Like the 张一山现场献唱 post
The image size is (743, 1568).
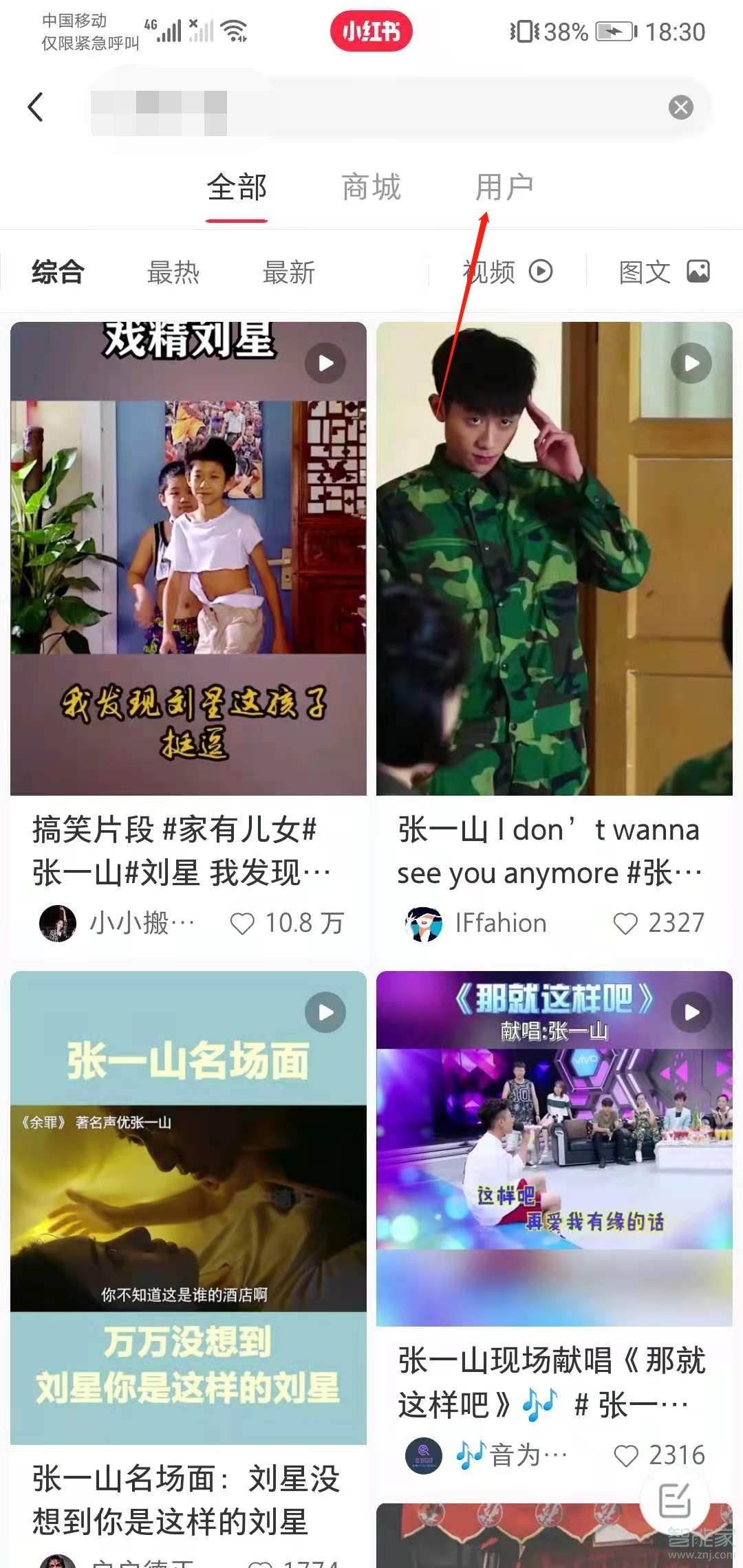click(625, 1456)
